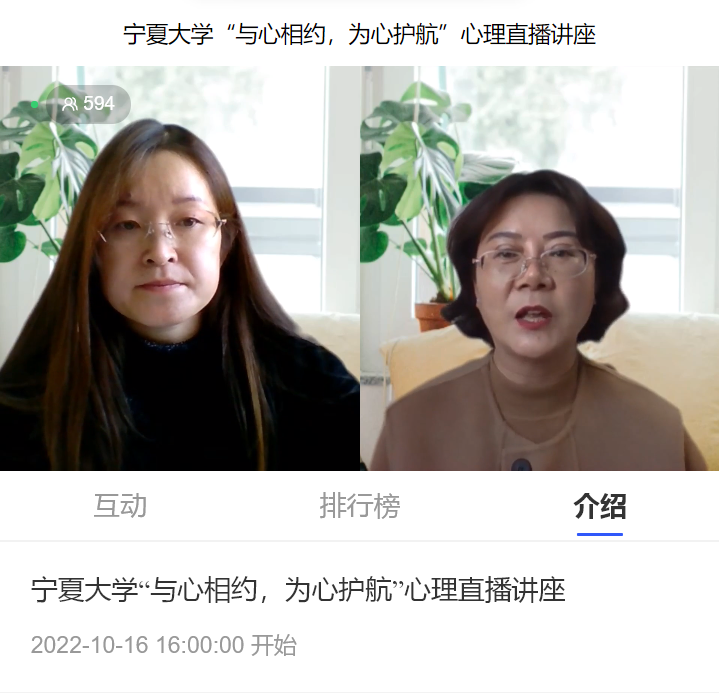Open the 排行榜 tab
Viewport: 719px width, 697px height.
(359, 506)
